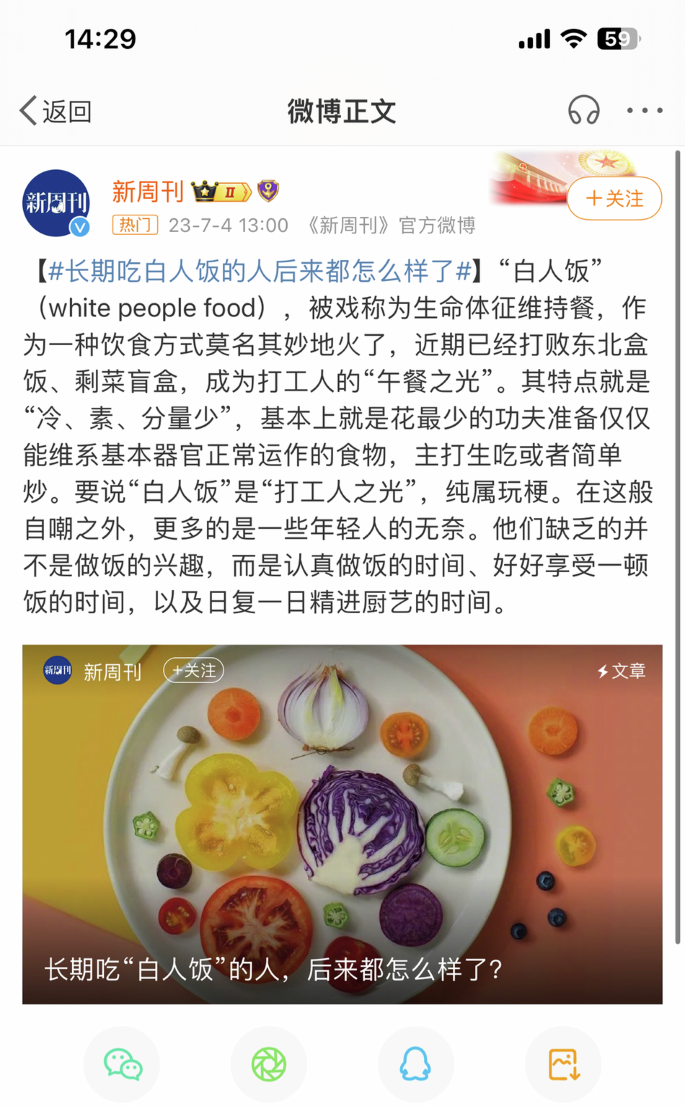This screenshot has height=1106, width=685.
Task: Open the three-dot overflow menu
Action: (644, 111)
